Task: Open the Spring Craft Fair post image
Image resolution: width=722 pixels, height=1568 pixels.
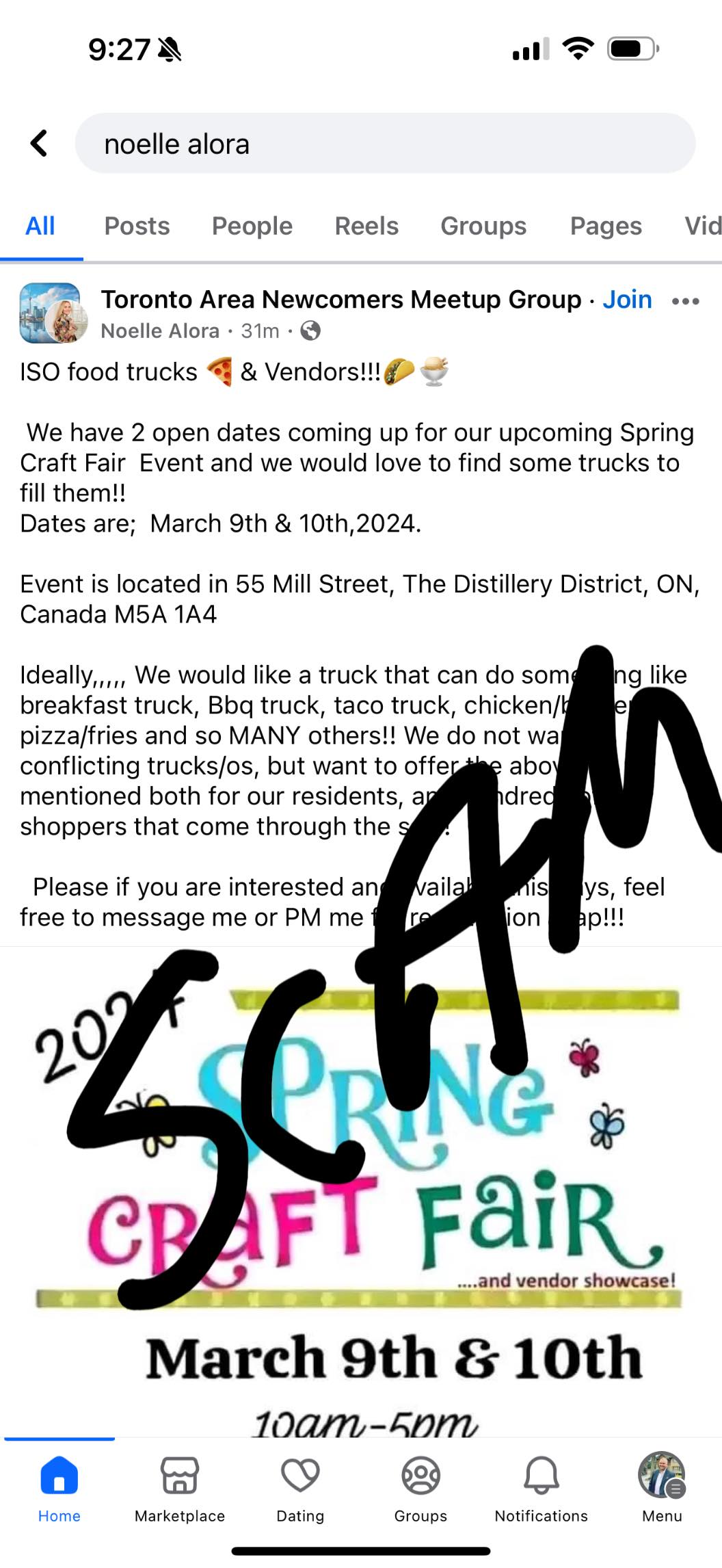Action: [361, 1190]
